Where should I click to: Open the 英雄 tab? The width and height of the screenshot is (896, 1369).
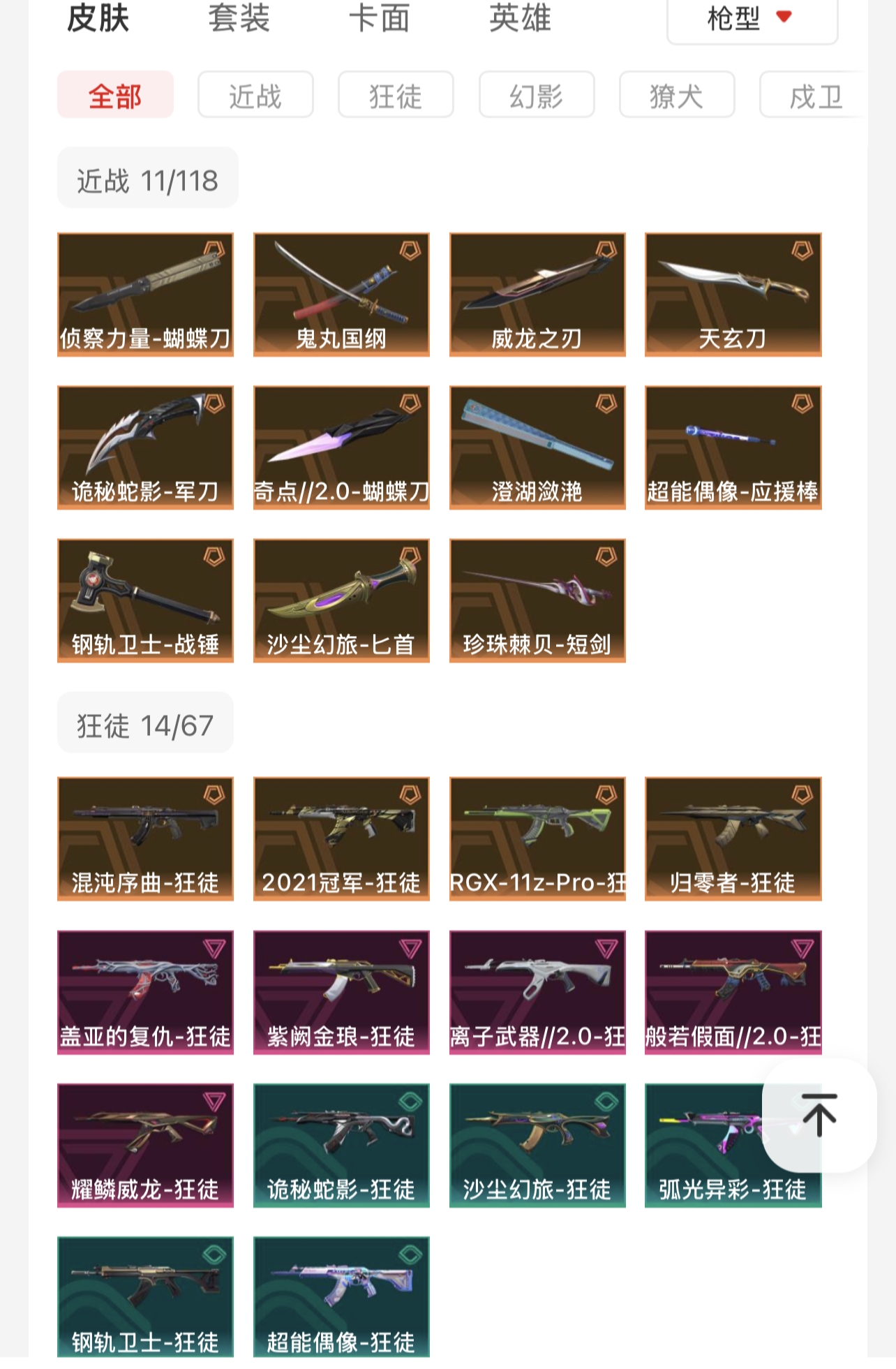[x=520, y=18]
